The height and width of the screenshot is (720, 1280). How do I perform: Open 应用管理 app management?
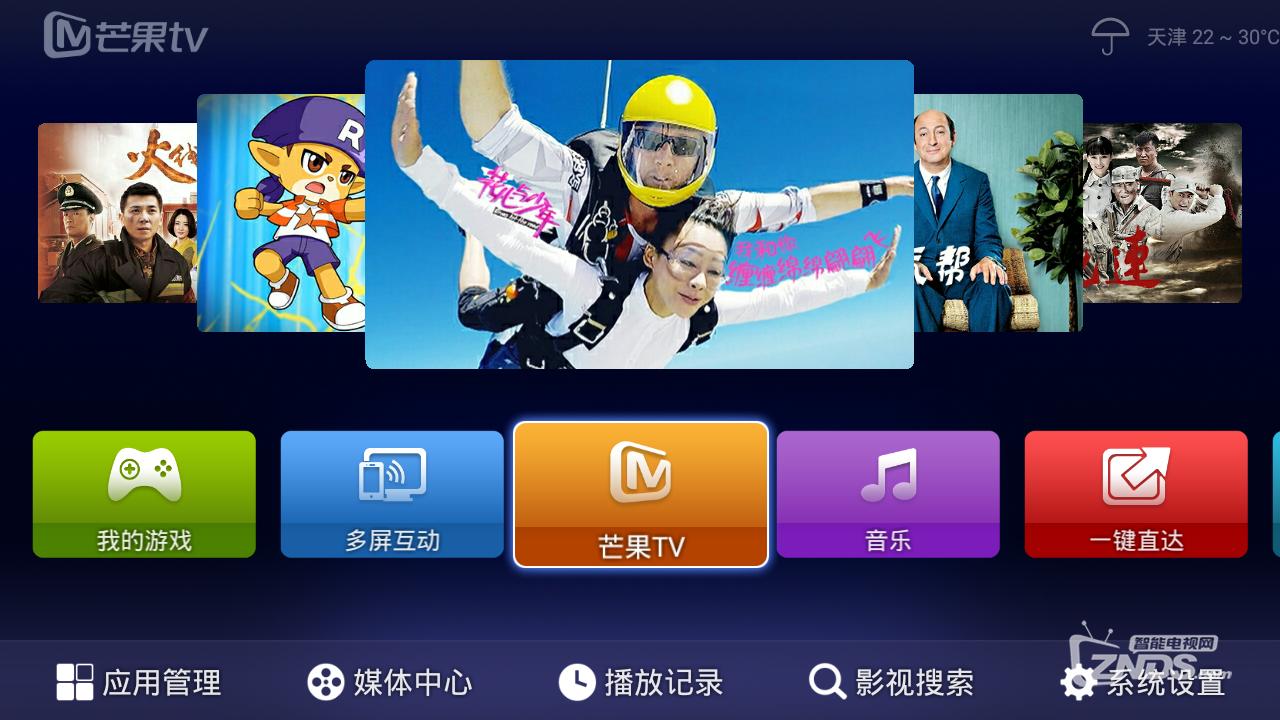click(x=139, y=683)
